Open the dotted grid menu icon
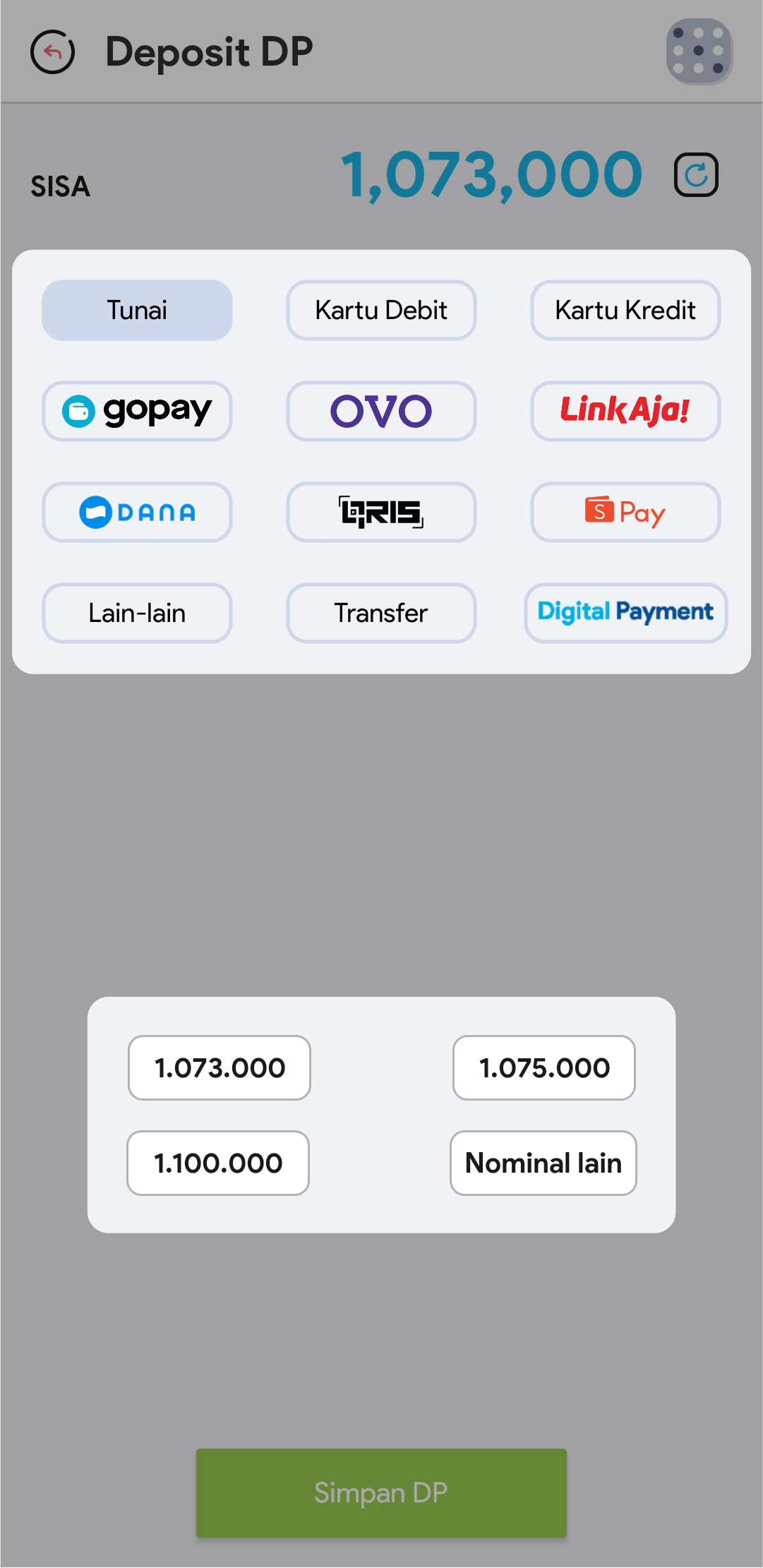This screenshot has width=763, height=1568. [x=699, y=52]
